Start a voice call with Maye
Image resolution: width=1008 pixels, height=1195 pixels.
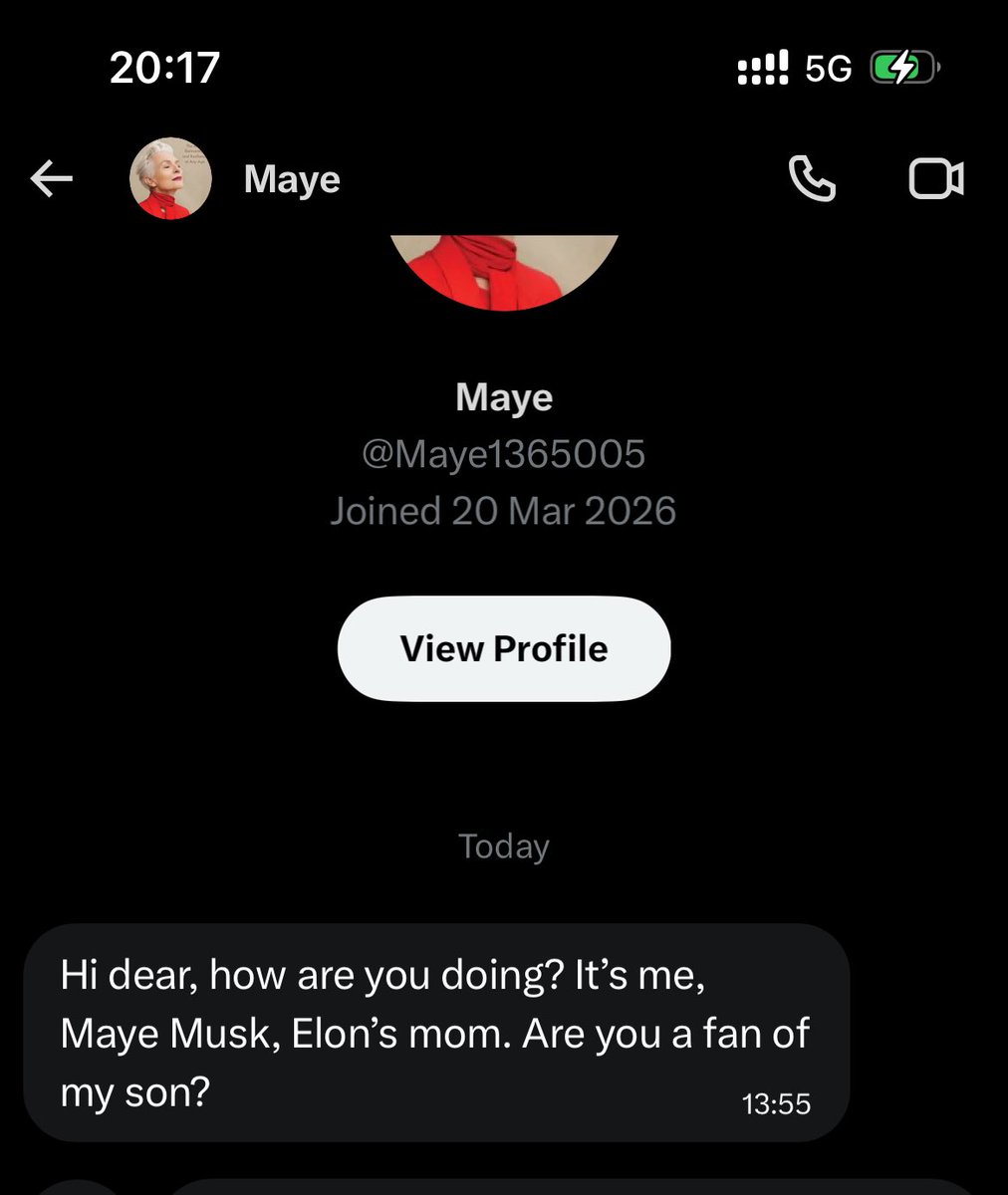tap(812, 179)
